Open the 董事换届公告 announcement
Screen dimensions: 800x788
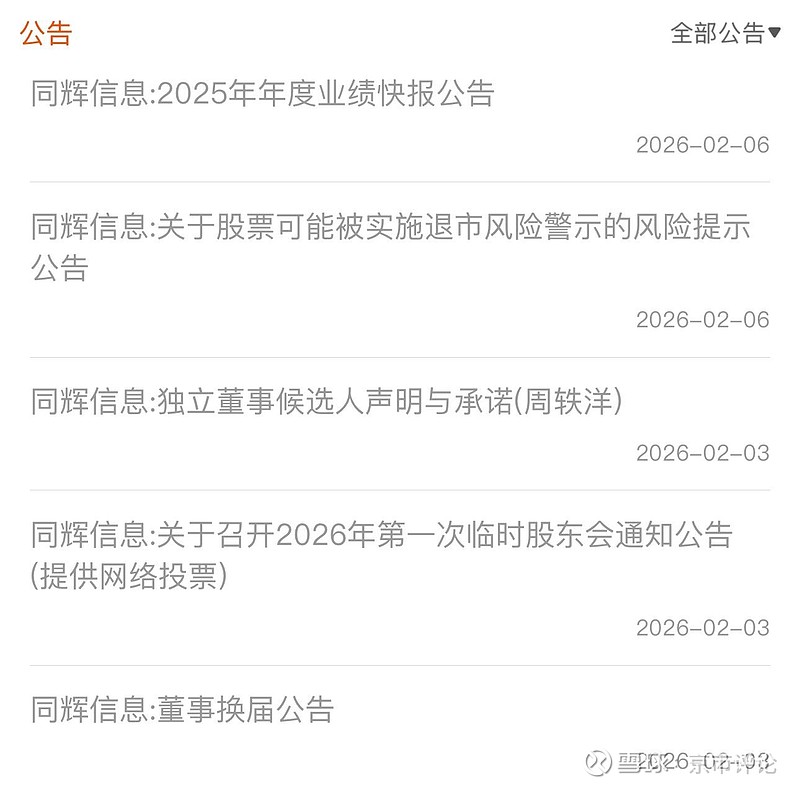[x=182, y=709]
